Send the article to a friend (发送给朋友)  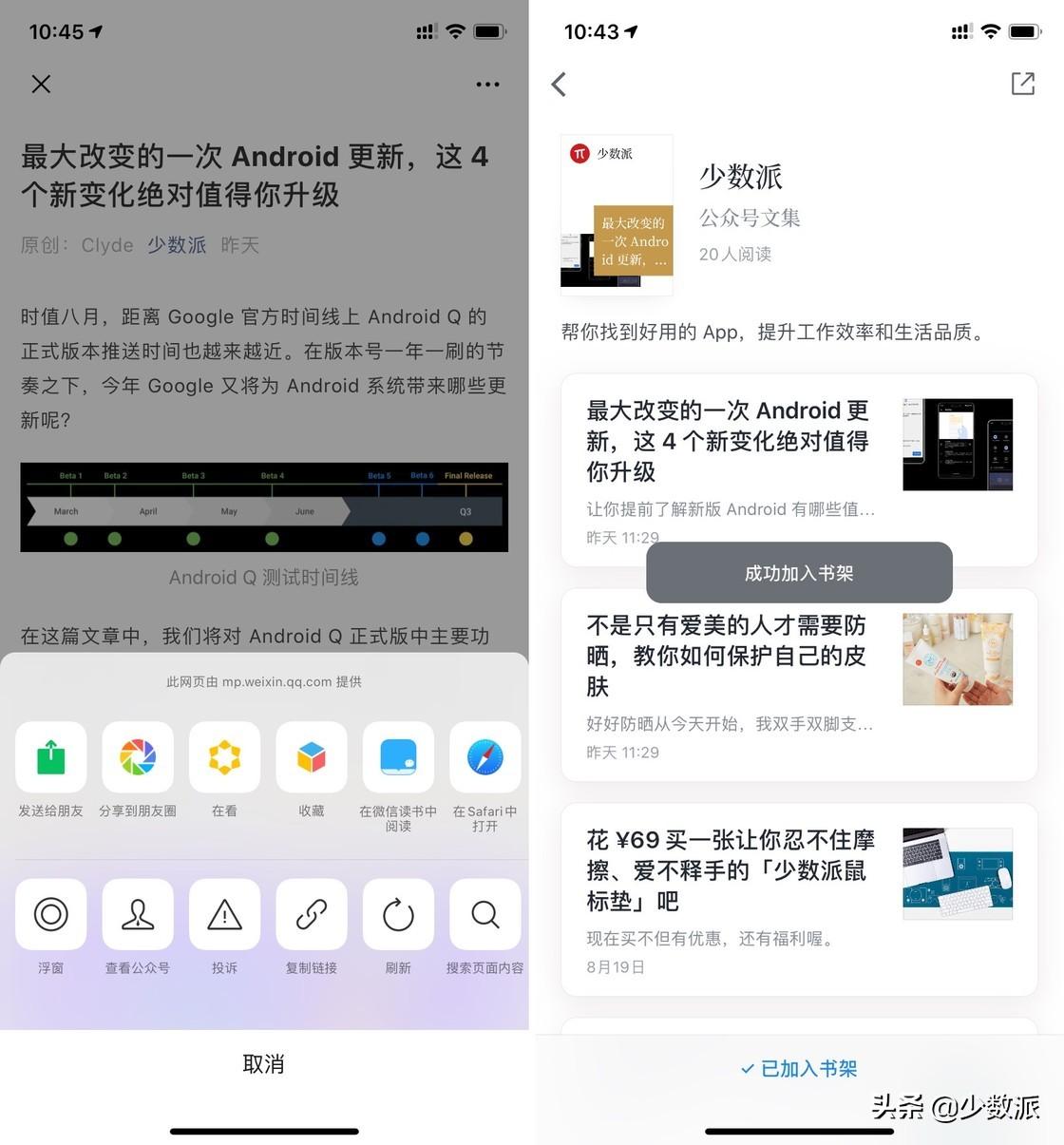pyautogui.click(x=51, y=757)
